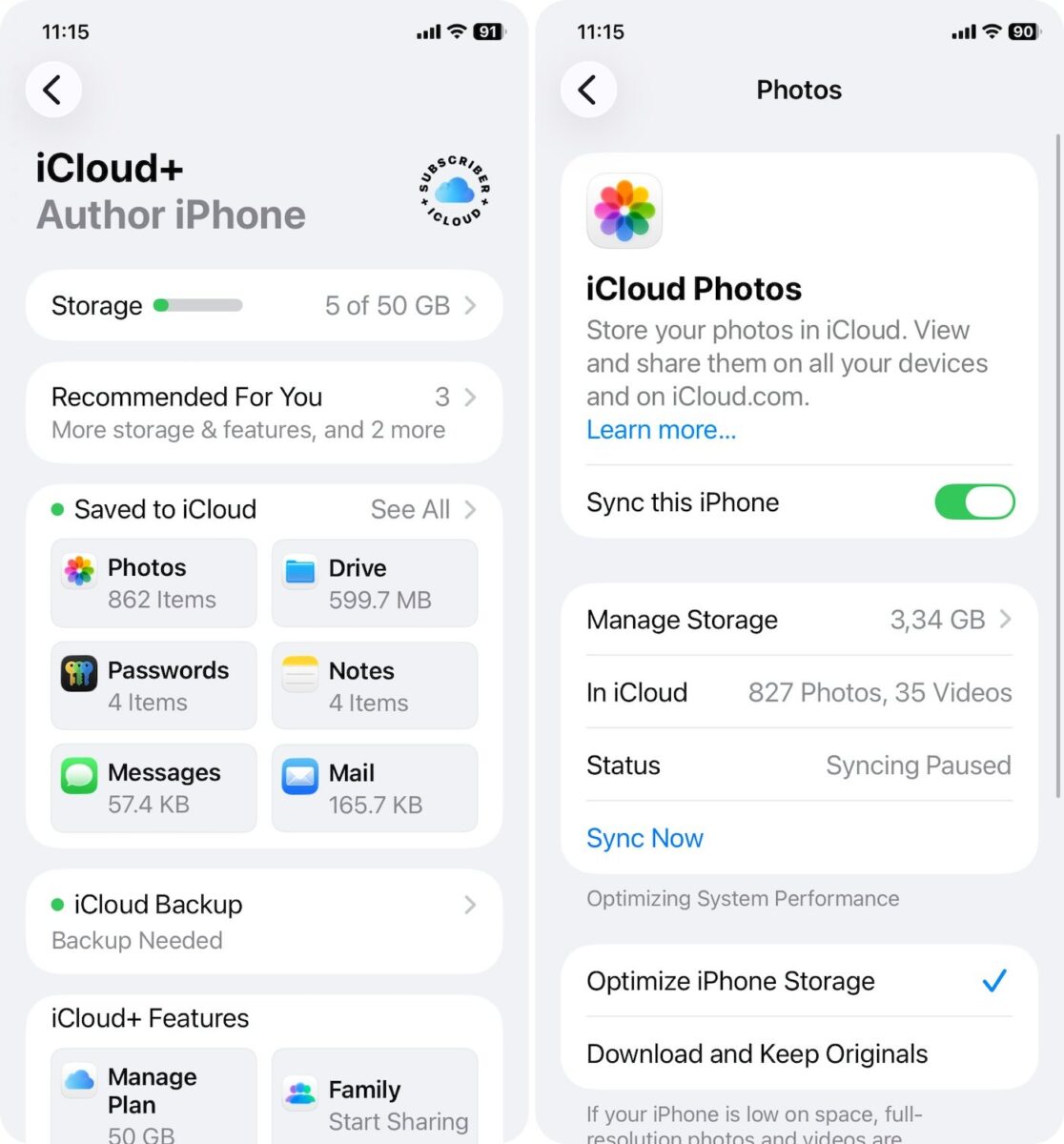Open the Learn more link
The image size is (1064, 1144).
[661, 430]
